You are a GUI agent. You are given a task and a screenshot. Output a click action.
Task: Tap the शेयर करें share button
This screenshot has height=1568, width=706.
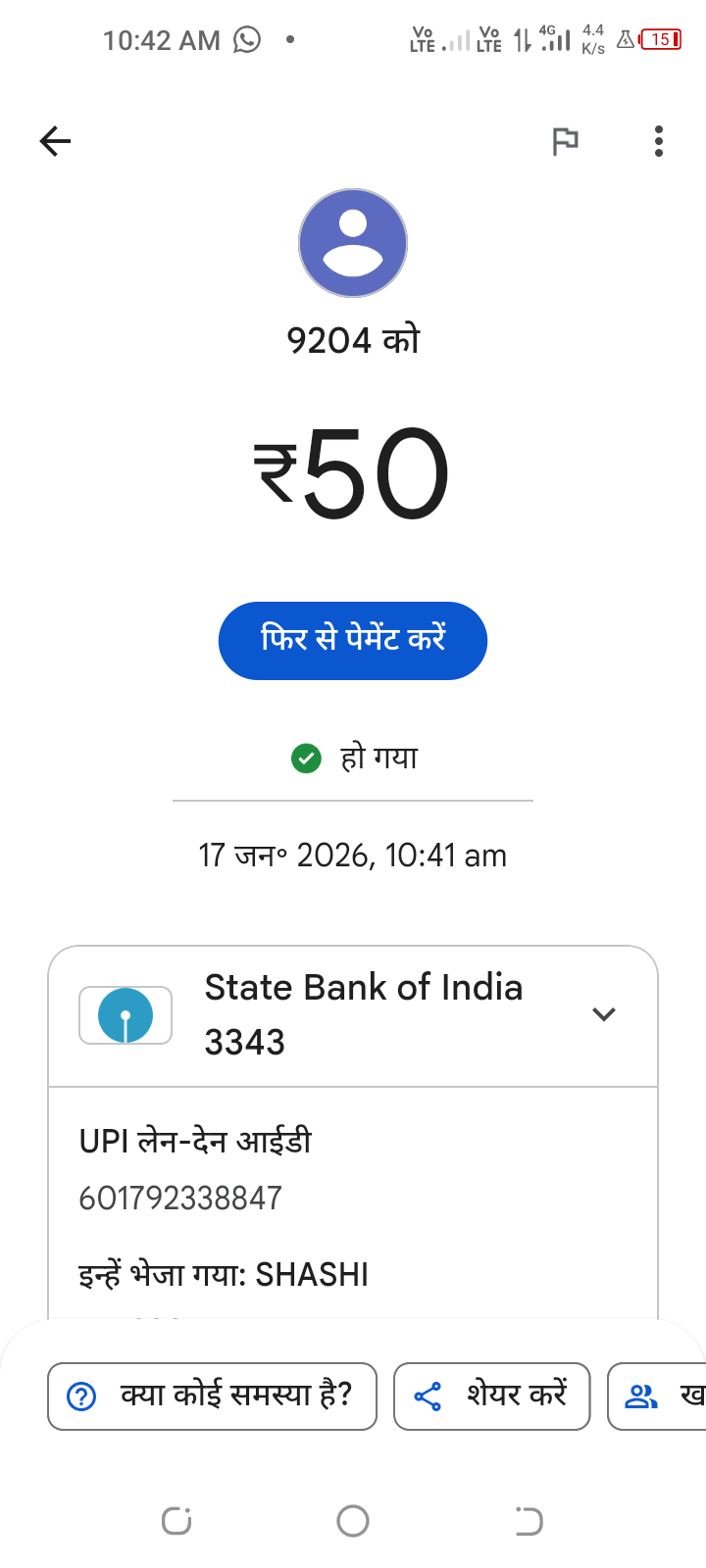click(x=491, y=1396)
